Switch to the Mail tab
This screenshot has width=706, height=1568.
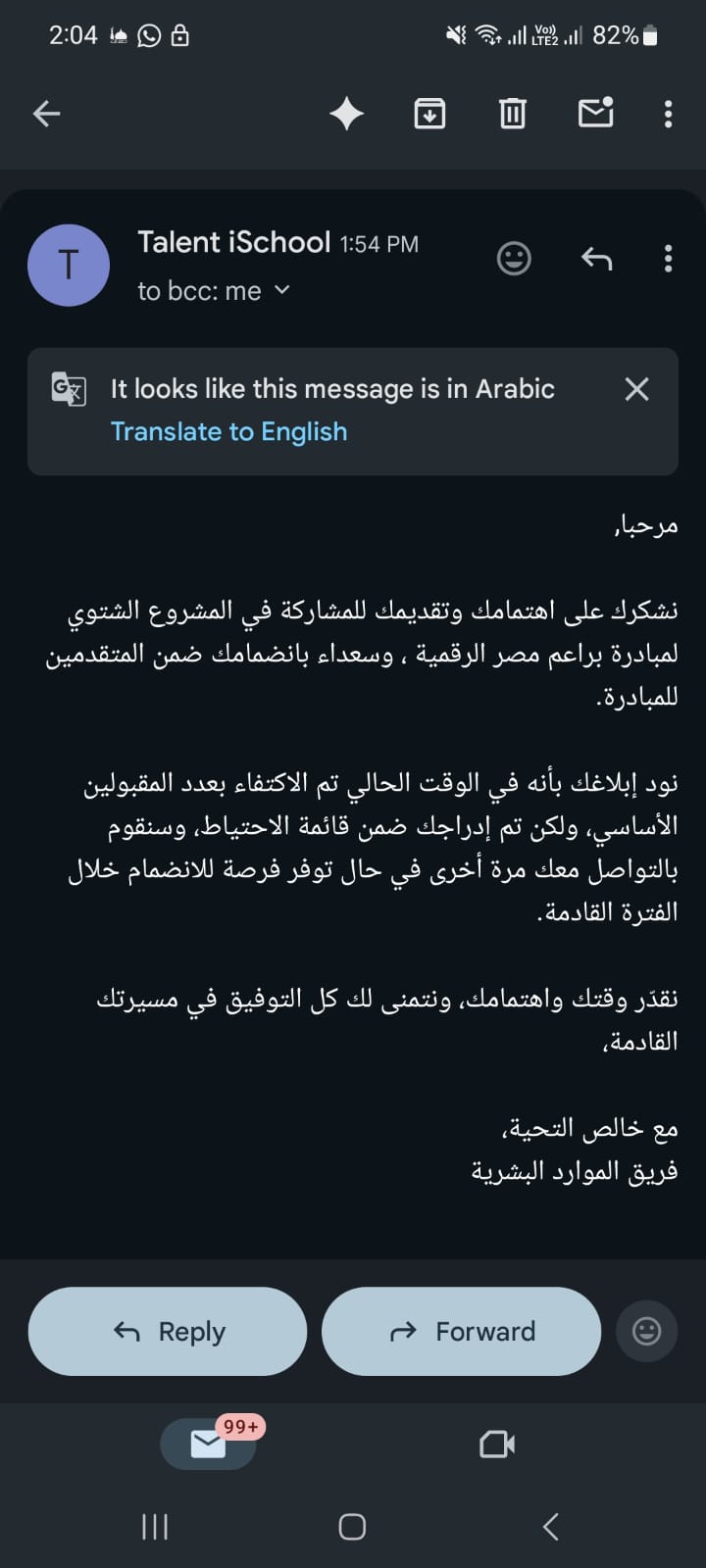(x=208, y=1445)
